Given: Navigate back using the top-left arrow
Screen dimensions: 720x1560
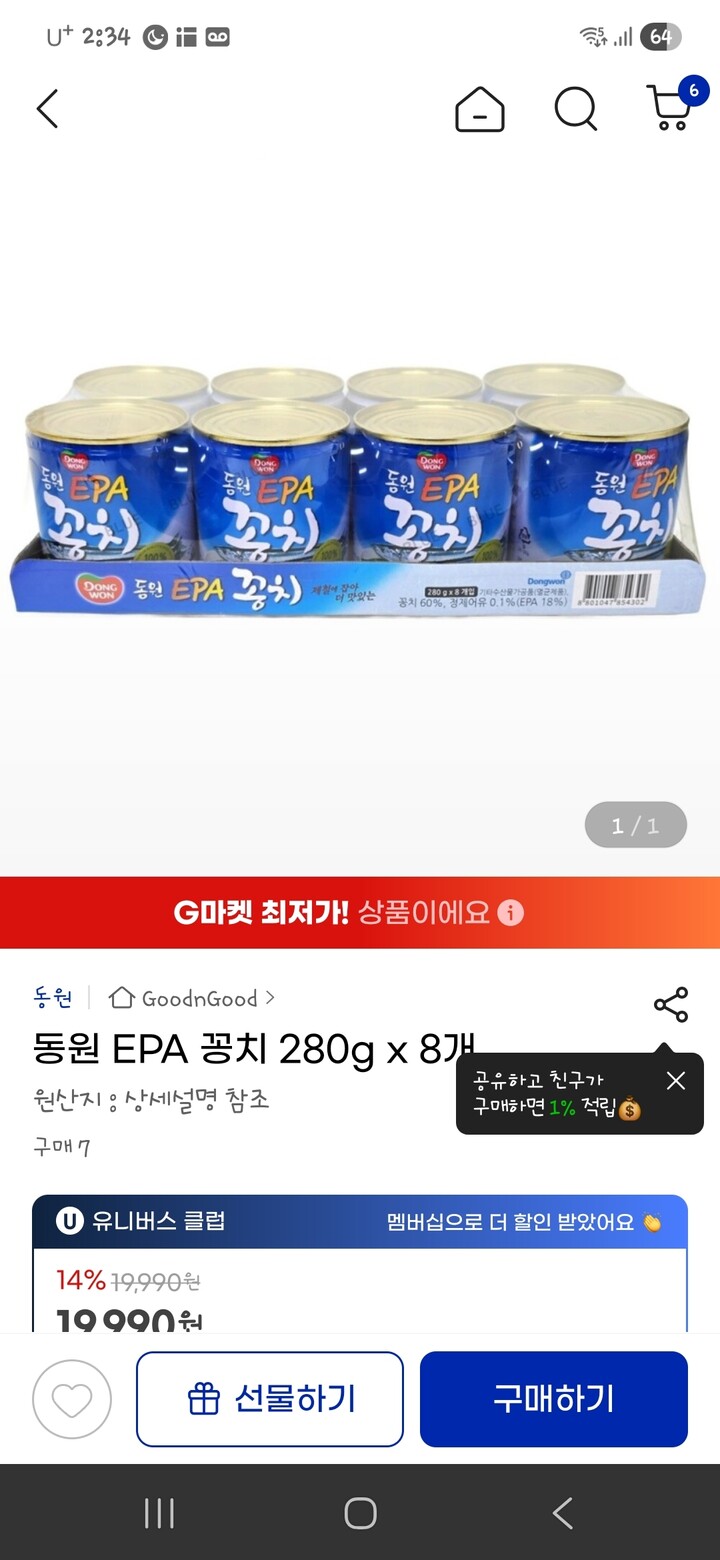Looking at the screenshot, I should [x=47, y=110].
